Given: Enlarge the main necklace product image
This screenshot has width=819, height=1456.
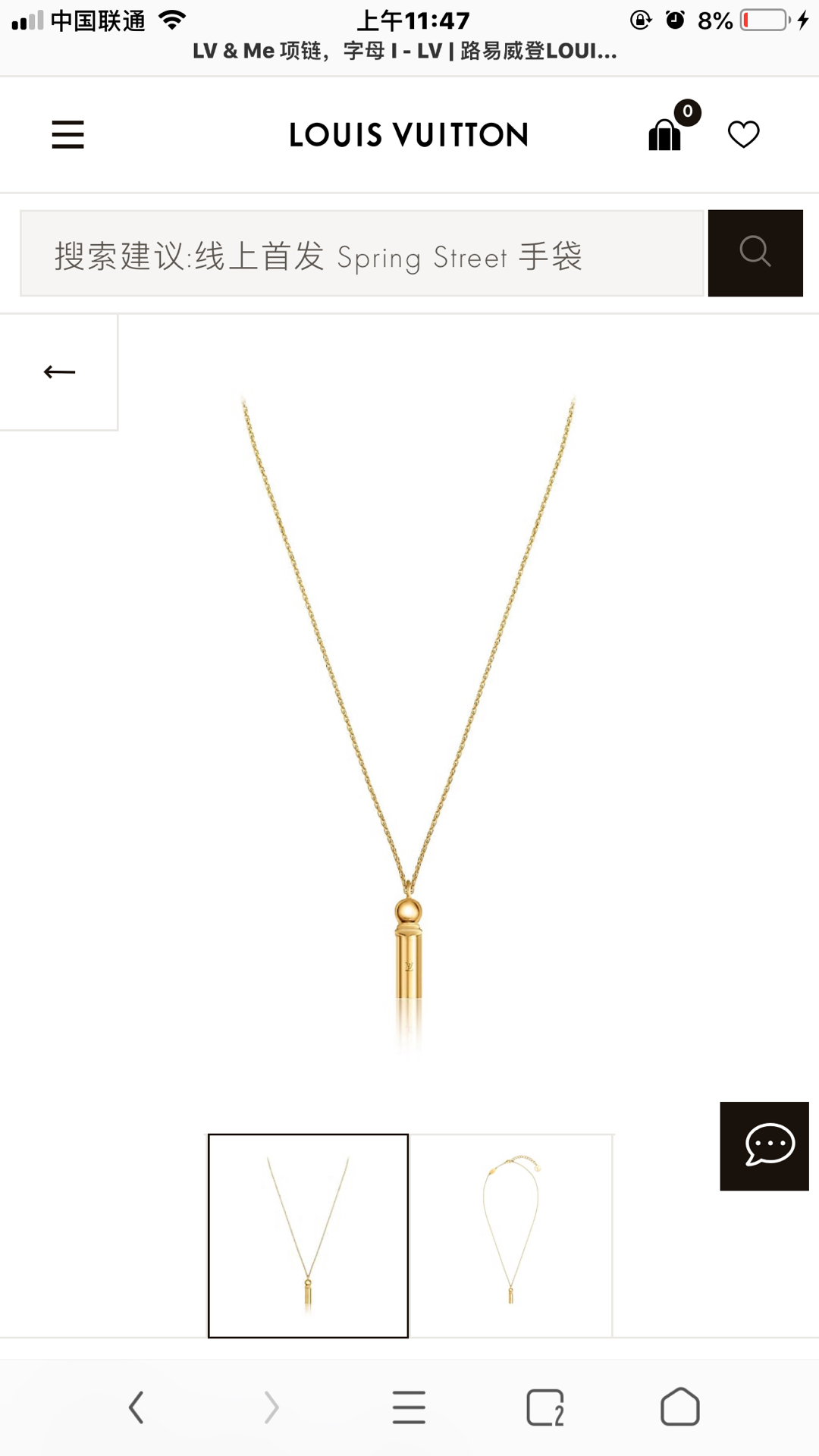Looking at the screenshot, I should 409,724.
